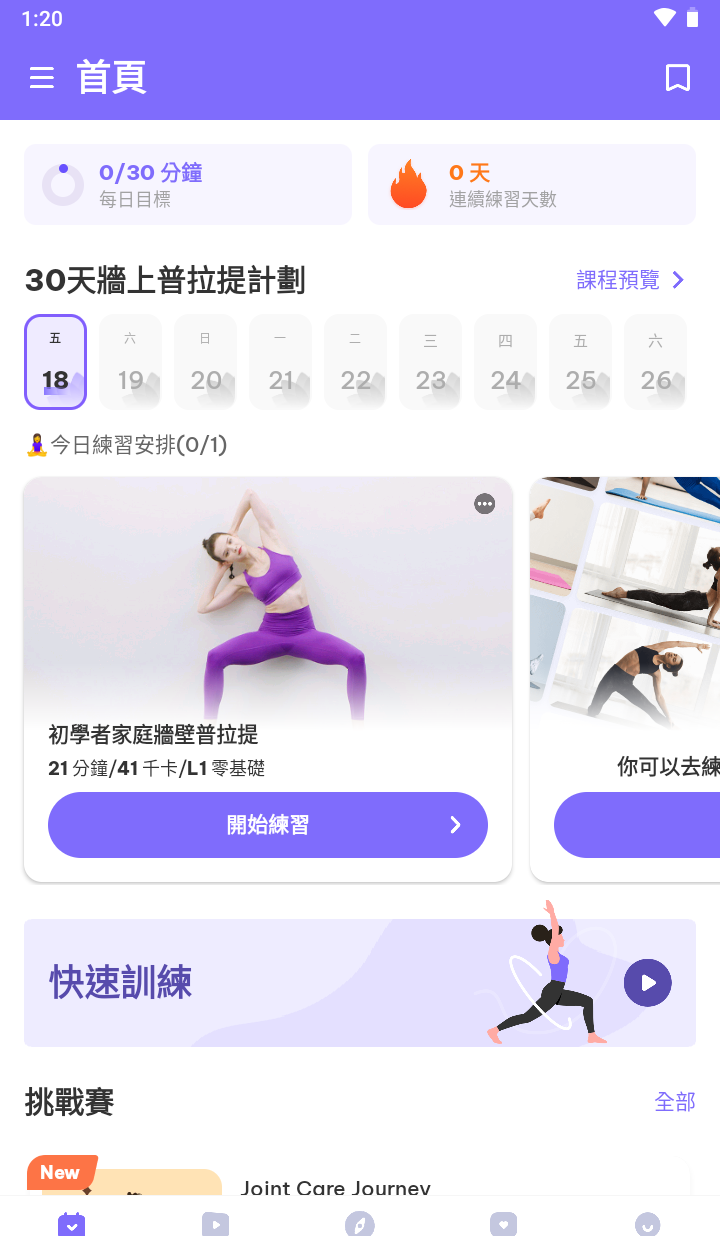Viewport: 720px width, 1236px height.
Task: Switch to the video library bottom tab
Action: click(x=215, y=1222)
